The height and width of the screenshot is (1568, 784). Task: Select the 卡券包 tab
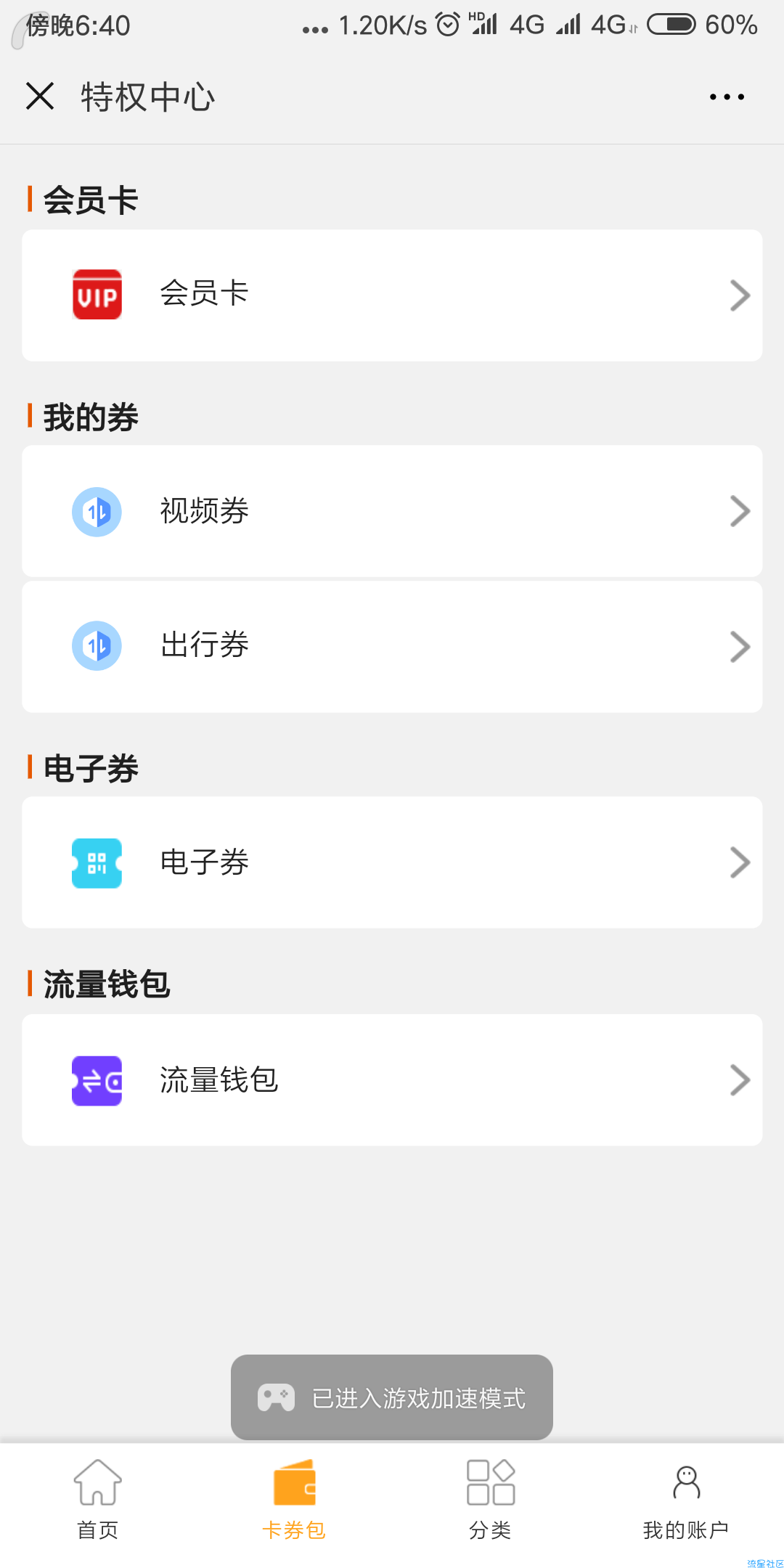point(294,1500)
